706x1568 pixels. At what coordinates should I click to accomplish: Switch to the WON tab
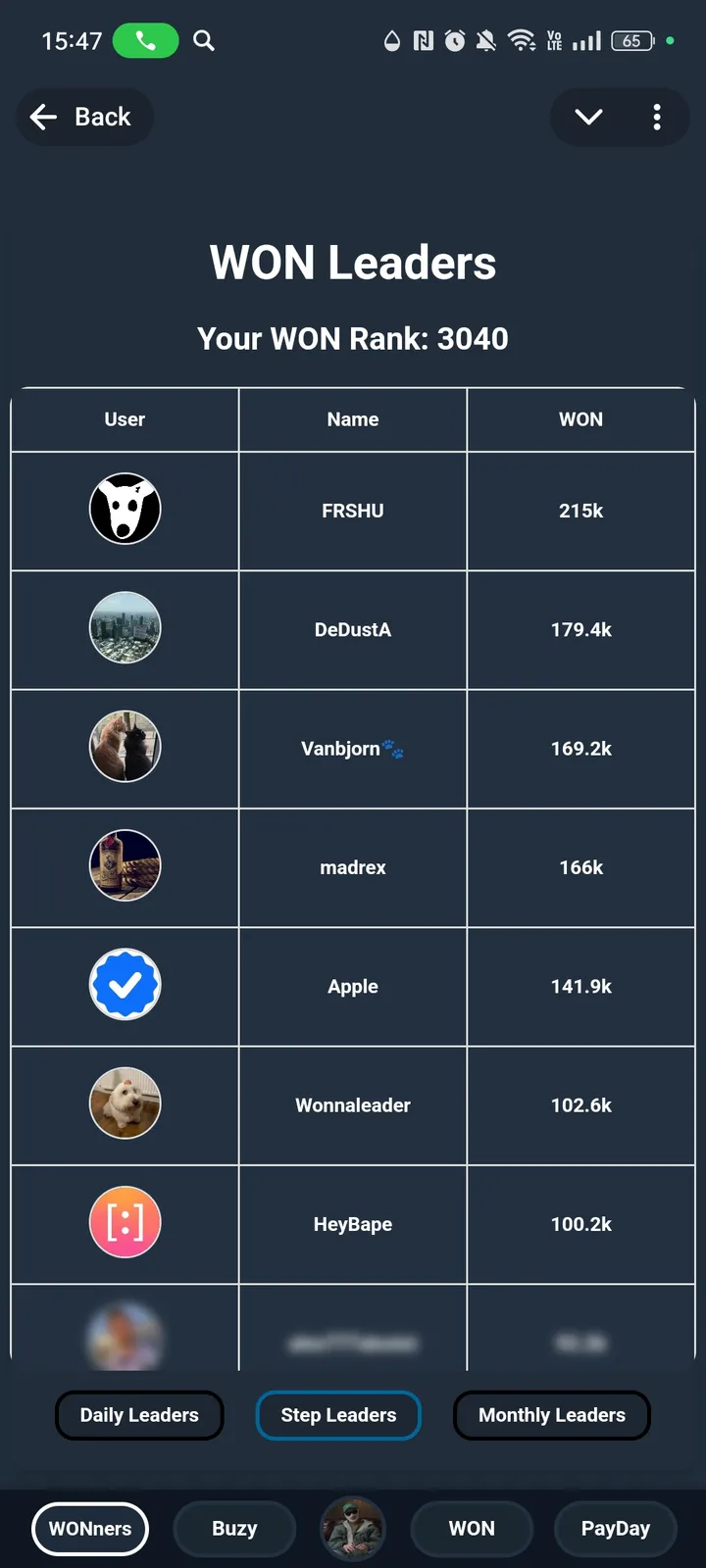coord(472,1529)
